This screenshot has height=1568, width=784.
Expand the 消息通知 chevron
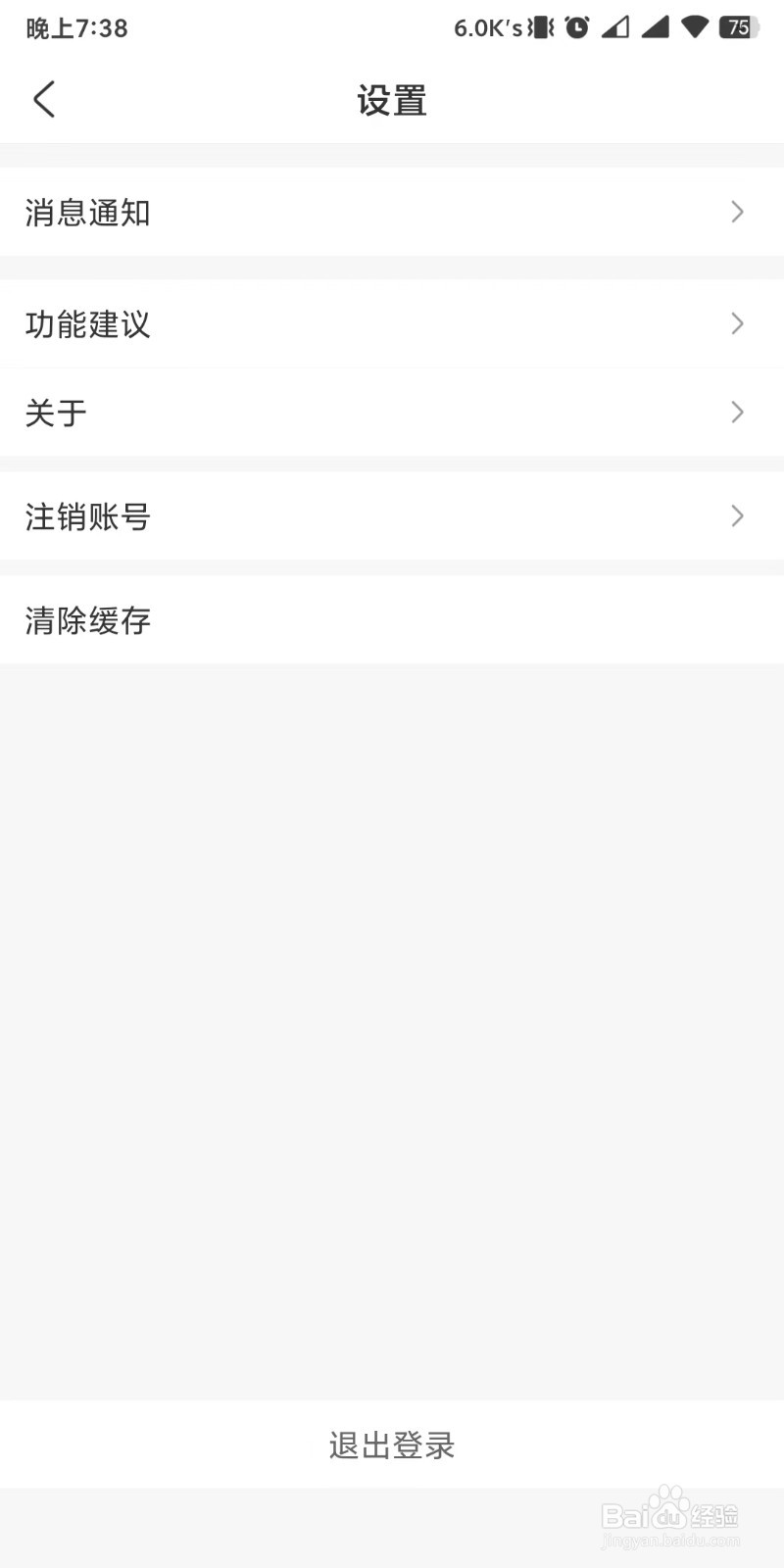point(738,212)
